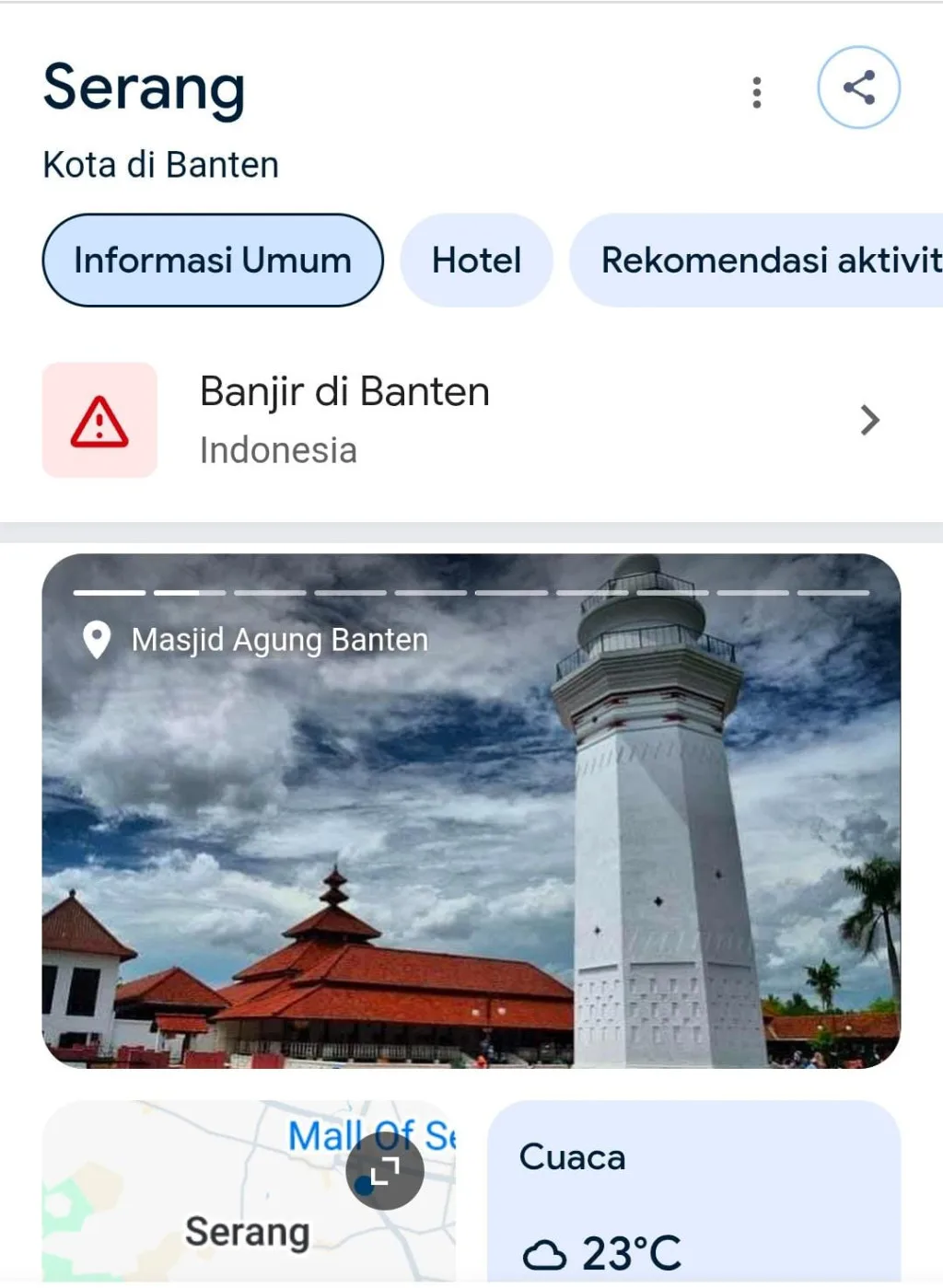Click the first carousel progress segment
Image resolution: width=943 pixels, height=1288 pixels.
click(111, 592)
